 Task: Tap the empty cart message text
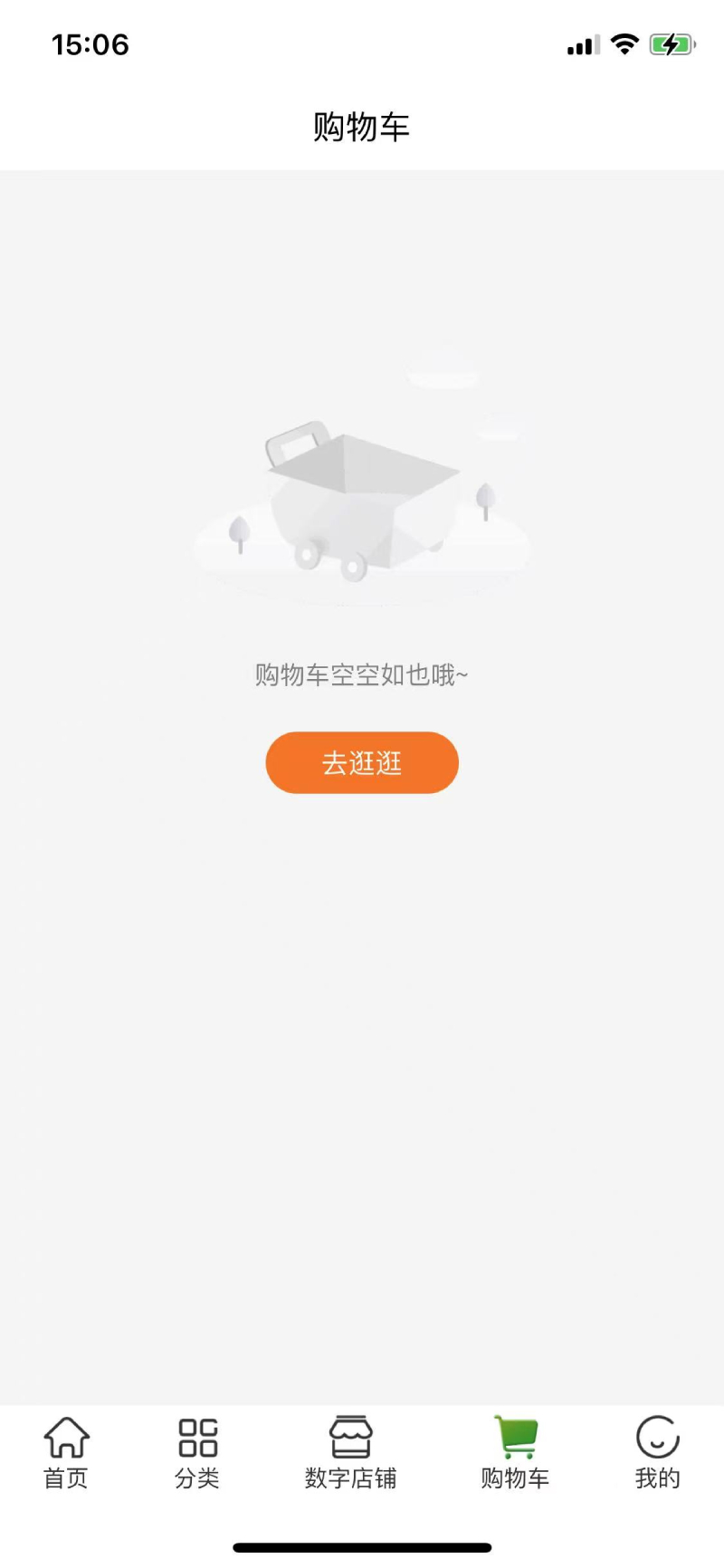tap(362, 675)
